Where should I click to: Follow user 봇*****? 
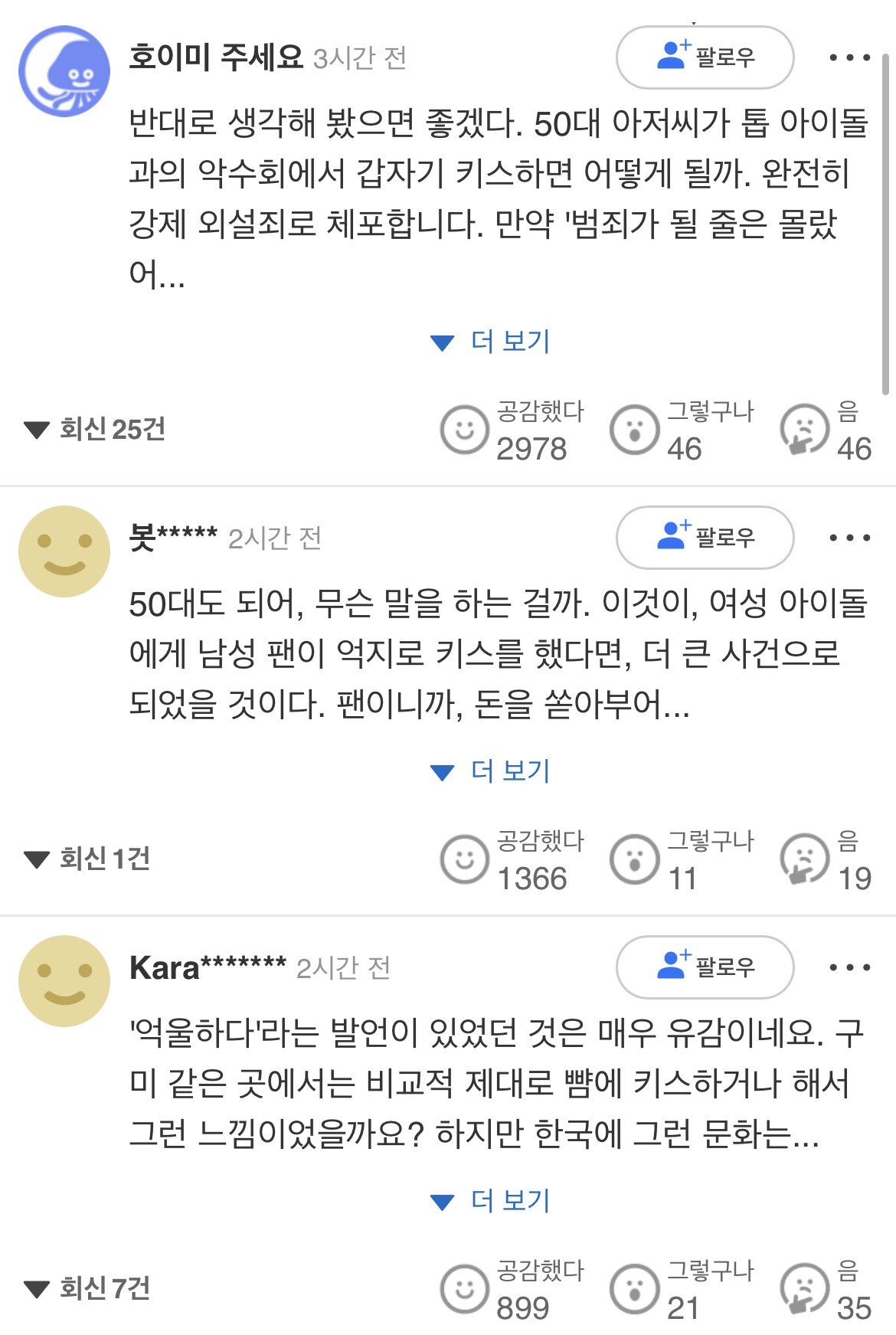point(705,537)
